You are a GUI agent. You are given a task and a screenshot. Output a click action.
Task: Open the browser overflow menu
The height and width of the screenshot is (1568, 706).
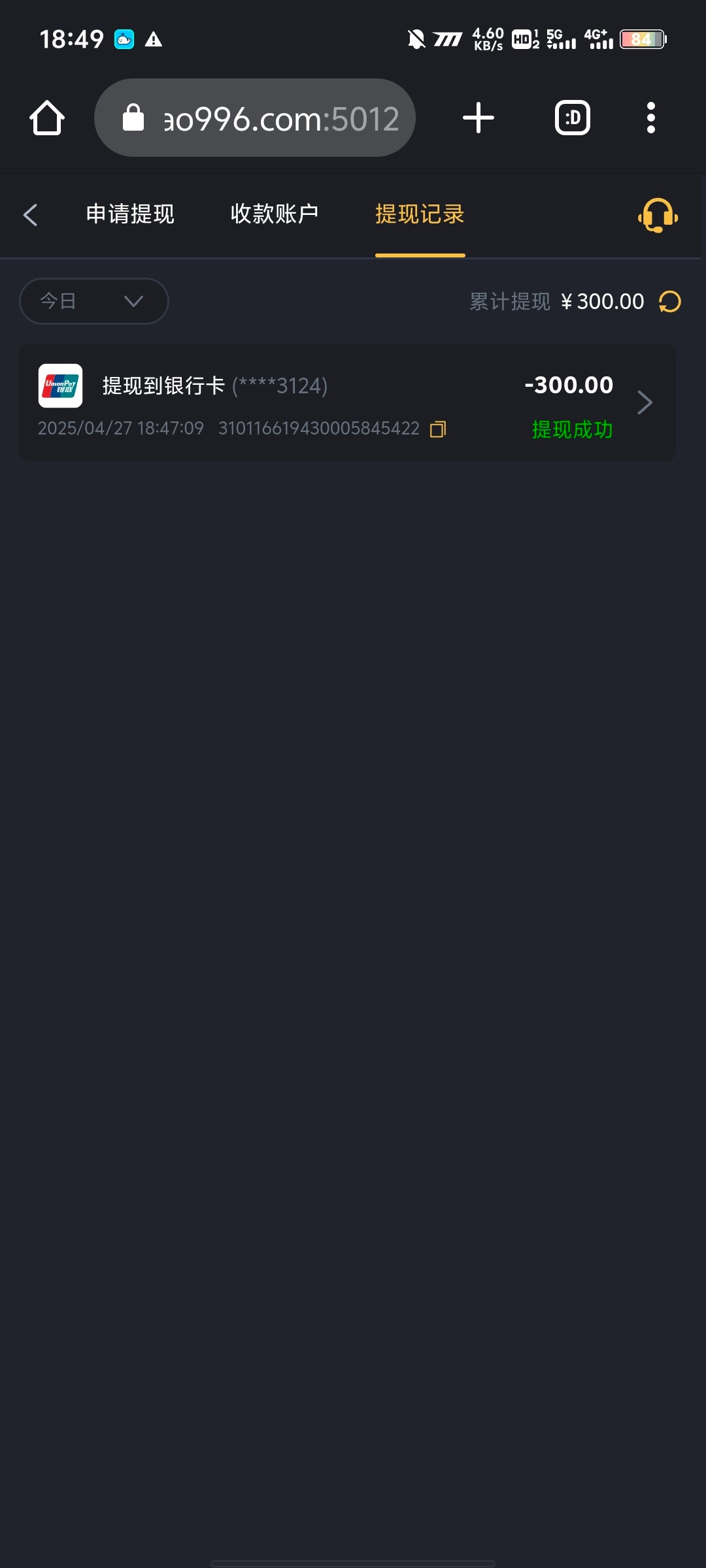point(650,118)
